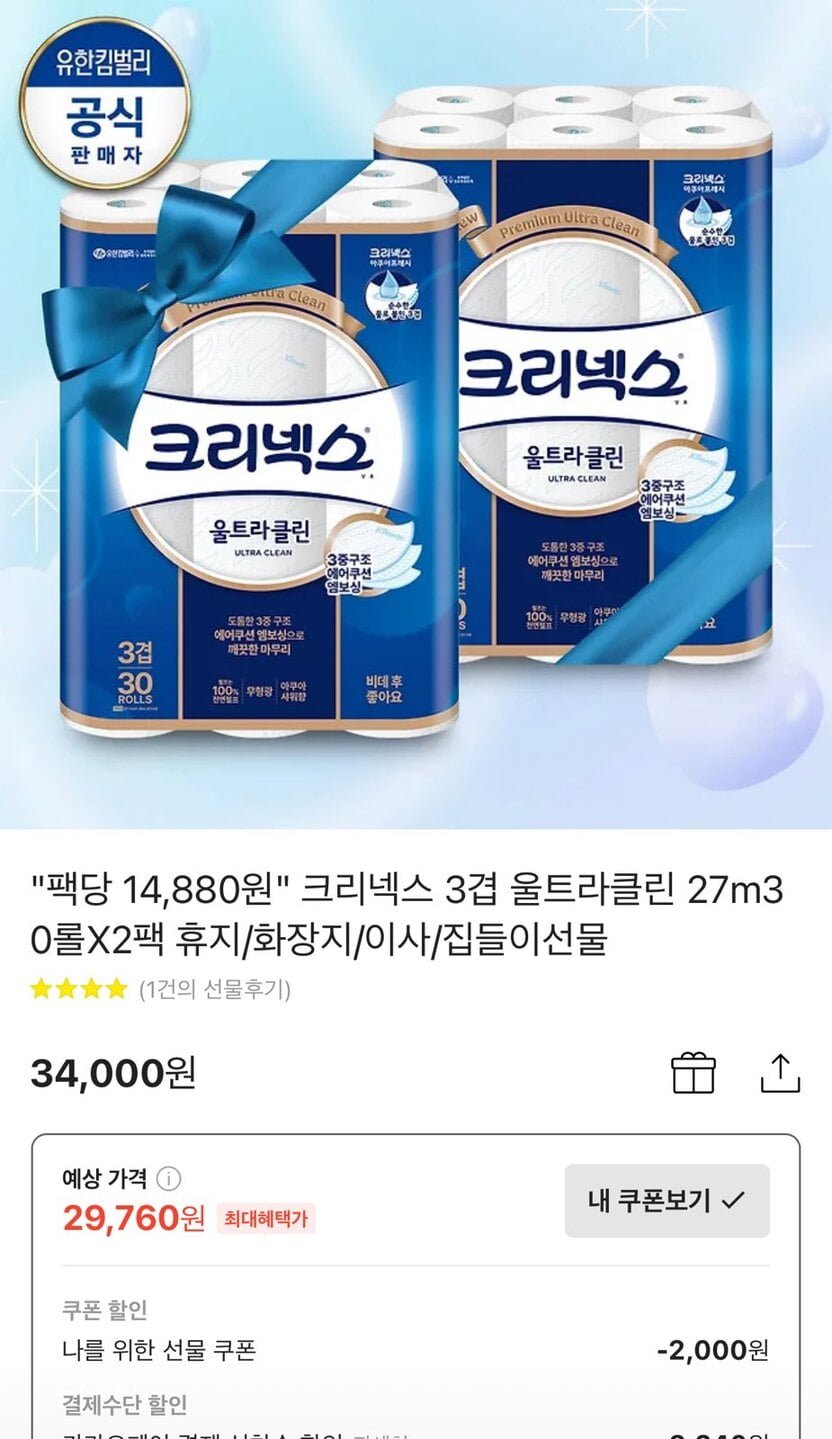Tap the gift box icon

693,1074
